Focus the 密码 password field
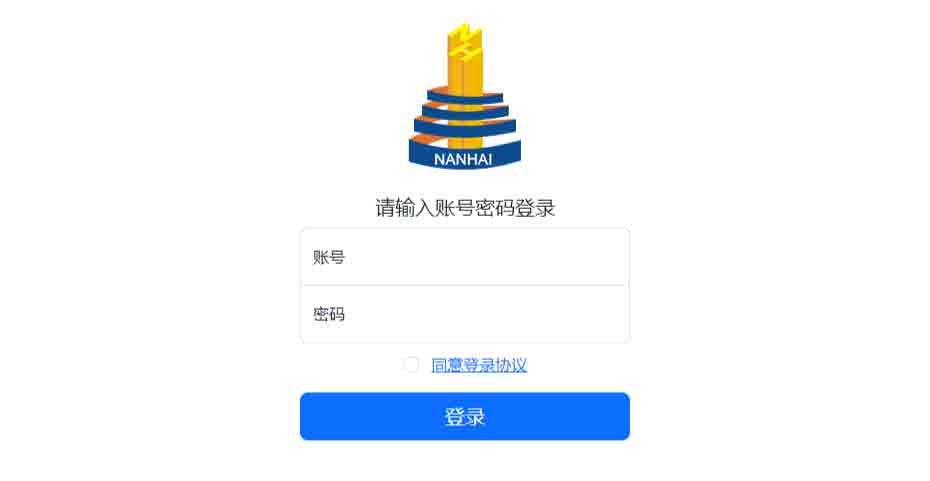Image resolution: width=930 pixels, height=481 pixels. [465, 315]
